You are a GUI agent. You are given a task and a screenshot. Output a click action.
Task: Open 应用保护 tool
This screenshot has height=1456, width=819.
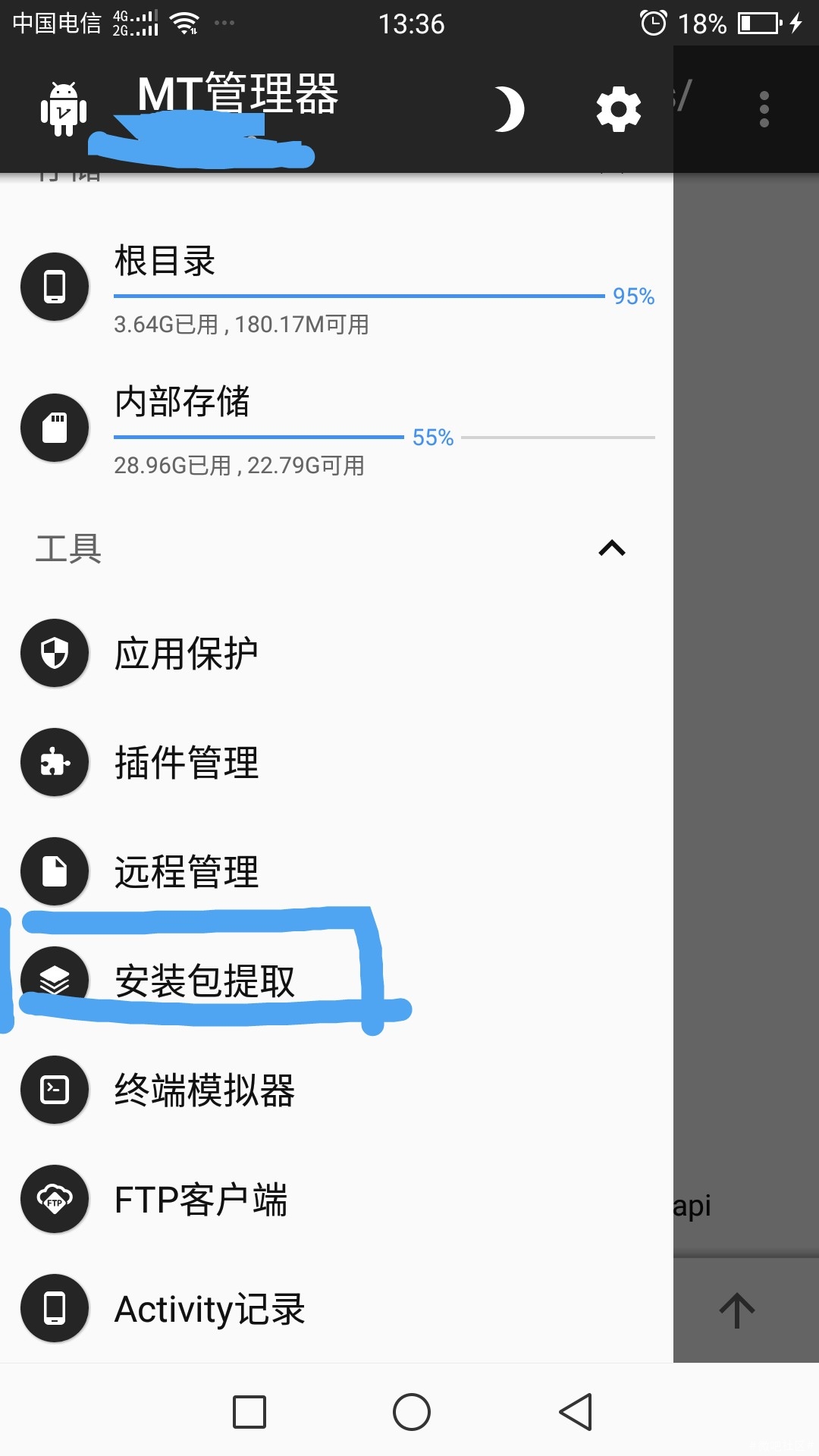(x=337, y=653)
